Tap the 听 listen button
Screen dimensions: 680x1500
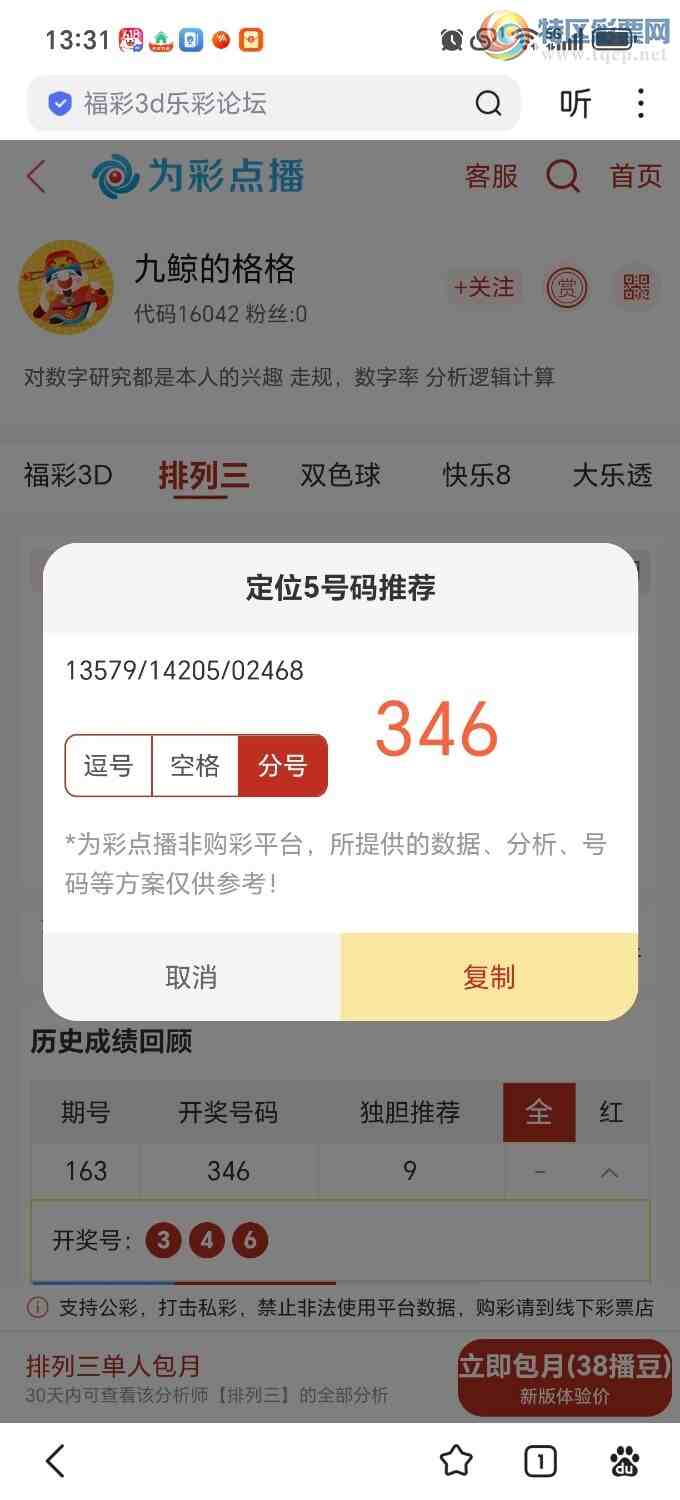pyautogui.click(x=575, y=103)
